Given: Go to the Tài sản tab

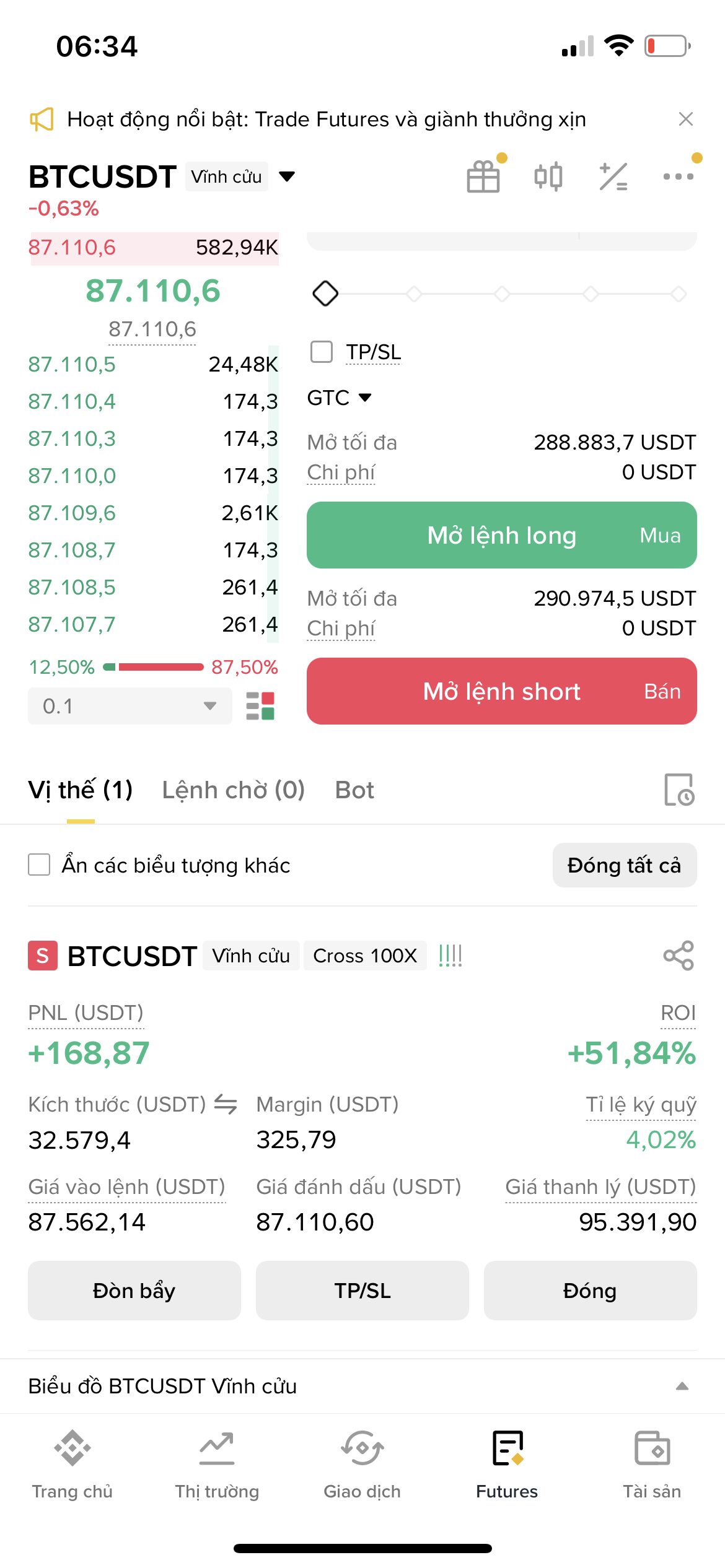Looking at the screenshot, I should (x=652, y=1465).
